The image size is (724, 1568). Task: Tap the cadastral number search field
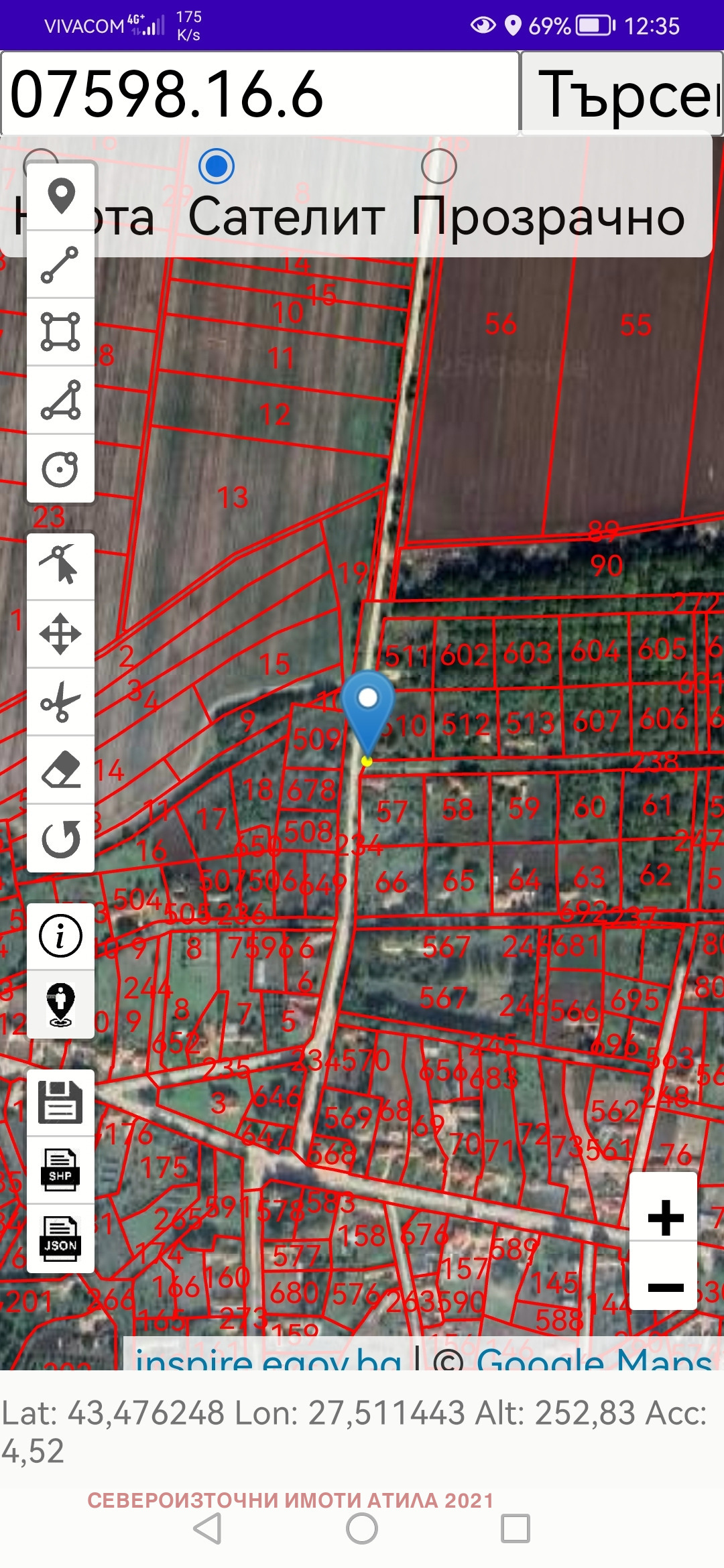[260, 94]
